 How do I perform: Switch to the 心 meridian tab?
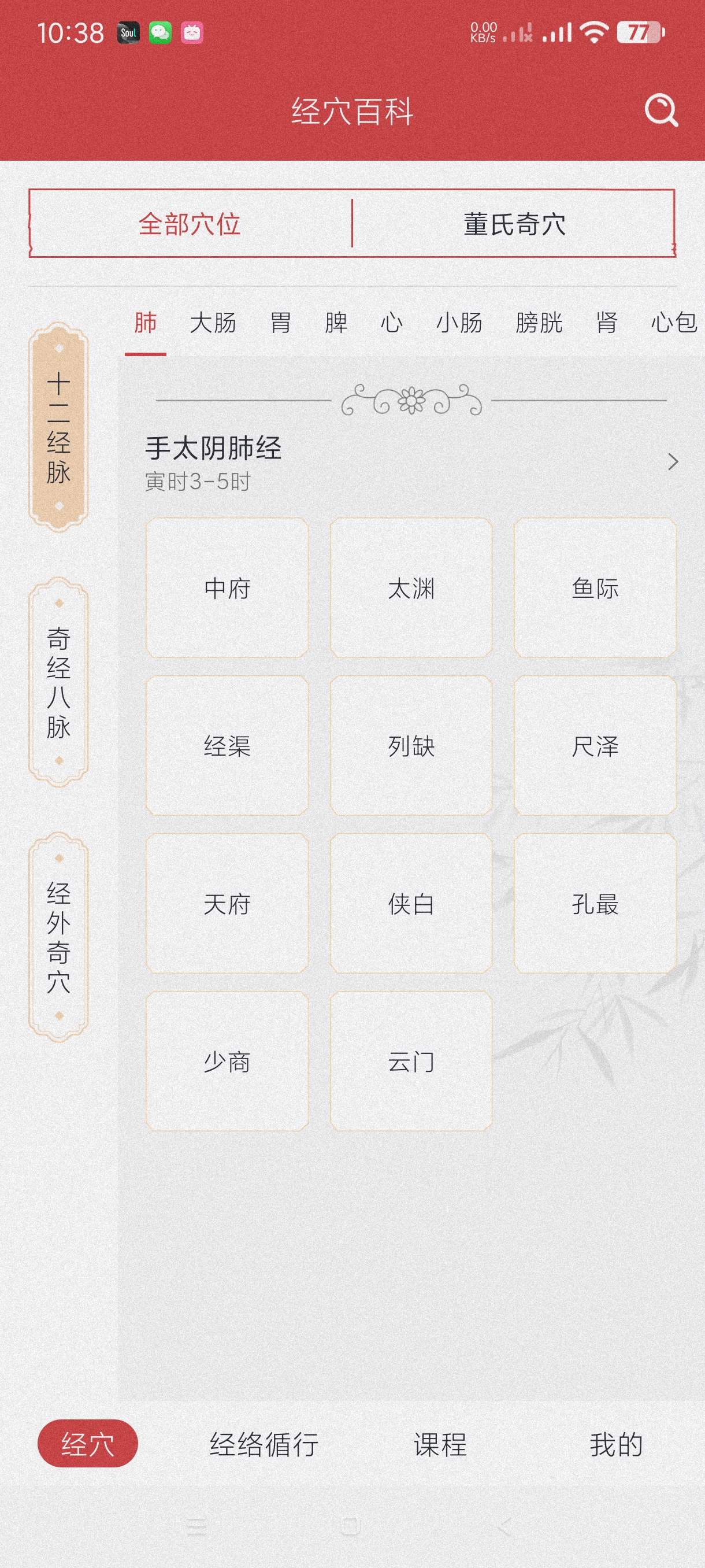391,323
